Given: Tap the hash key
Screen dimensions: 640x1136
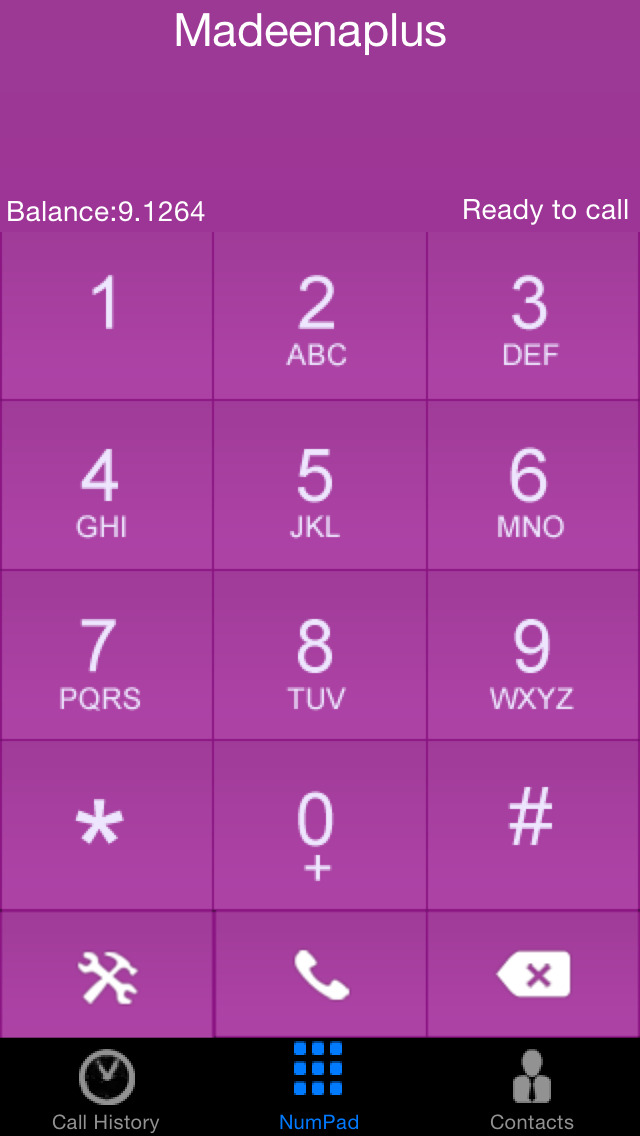Looking at the screenshot, I should point(532,826).
